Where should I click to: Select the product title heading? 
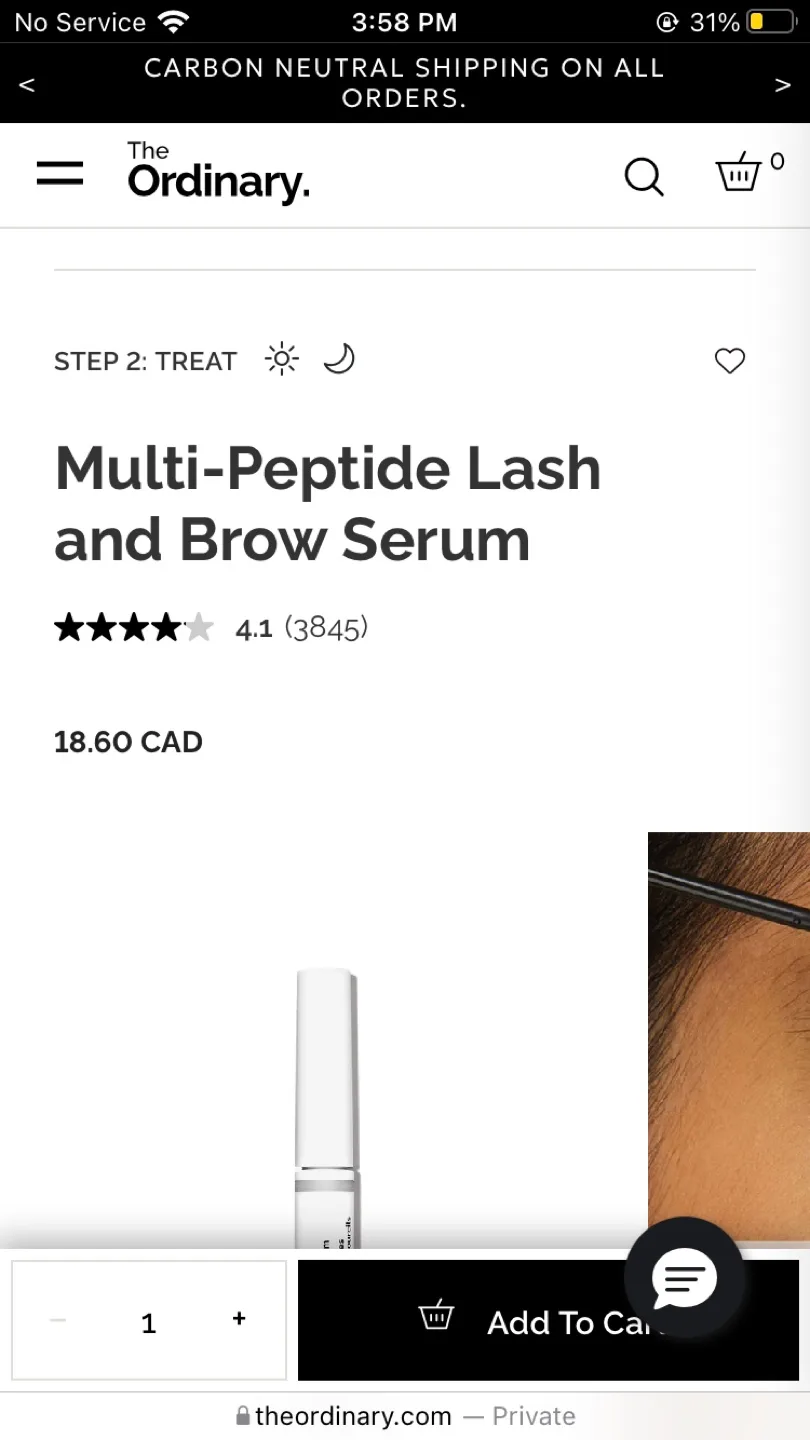click(x=327, y=503)
